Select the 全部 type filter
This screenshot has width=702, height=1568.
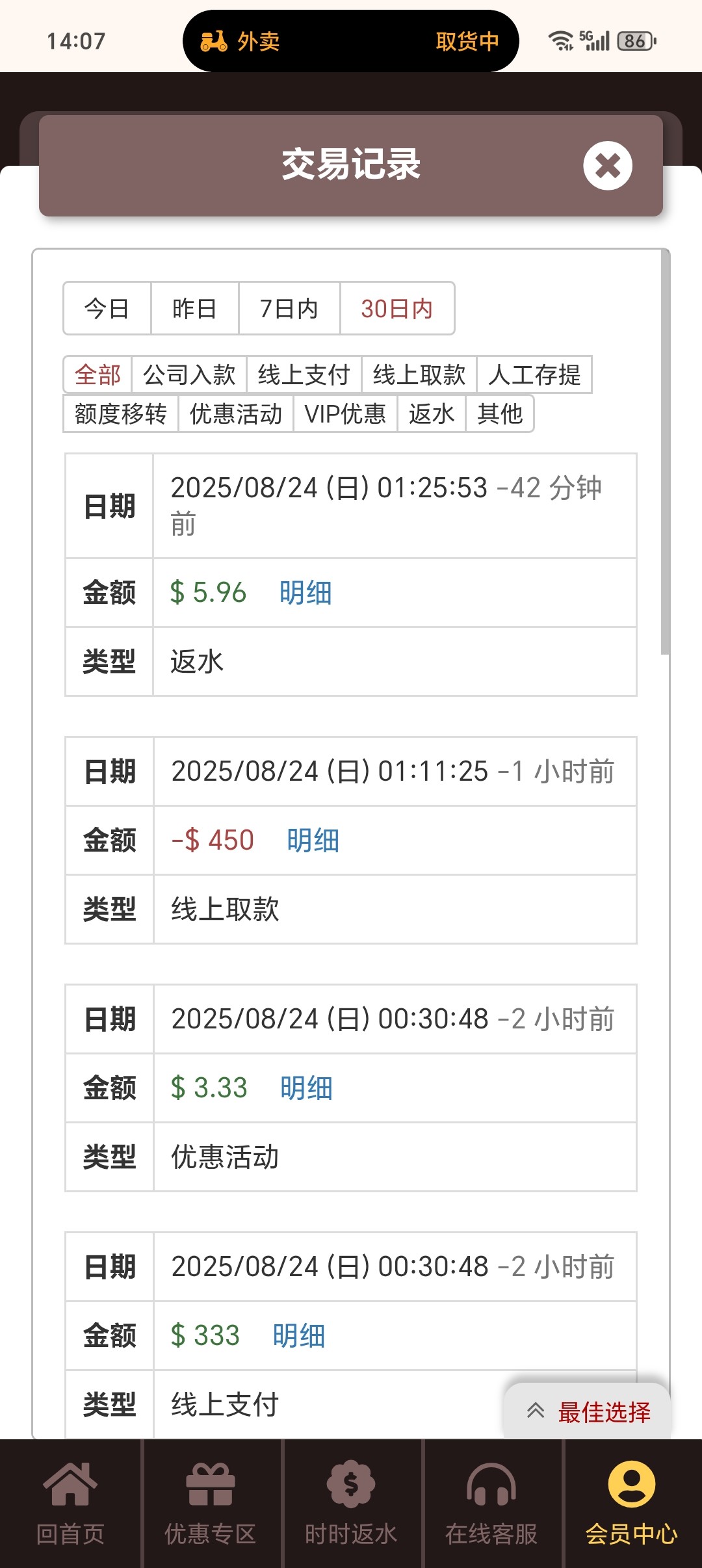coord(97,375)
